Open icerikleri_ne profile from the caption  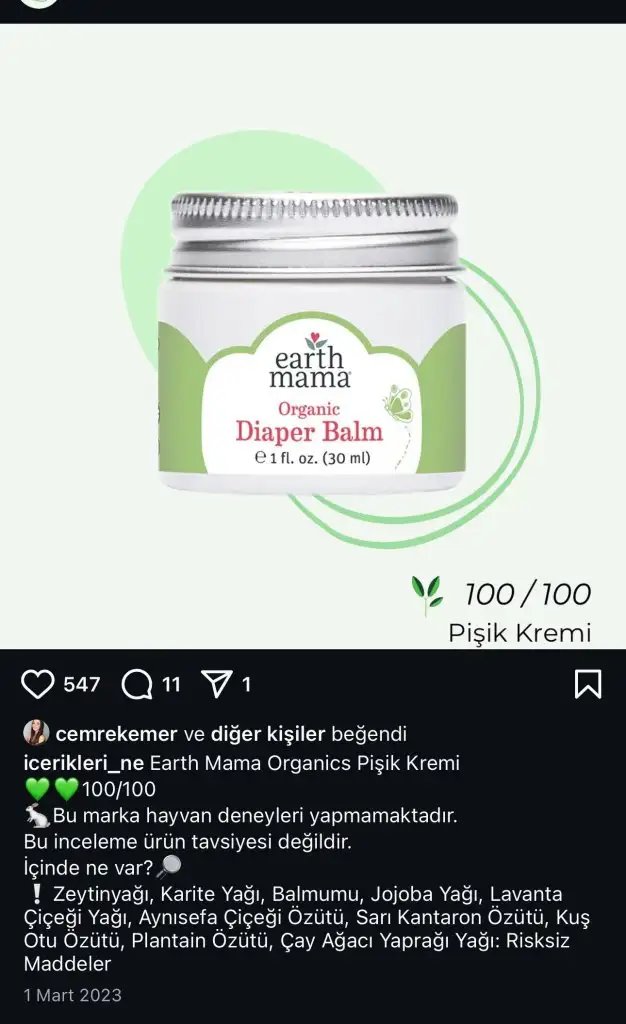point(84,763)
